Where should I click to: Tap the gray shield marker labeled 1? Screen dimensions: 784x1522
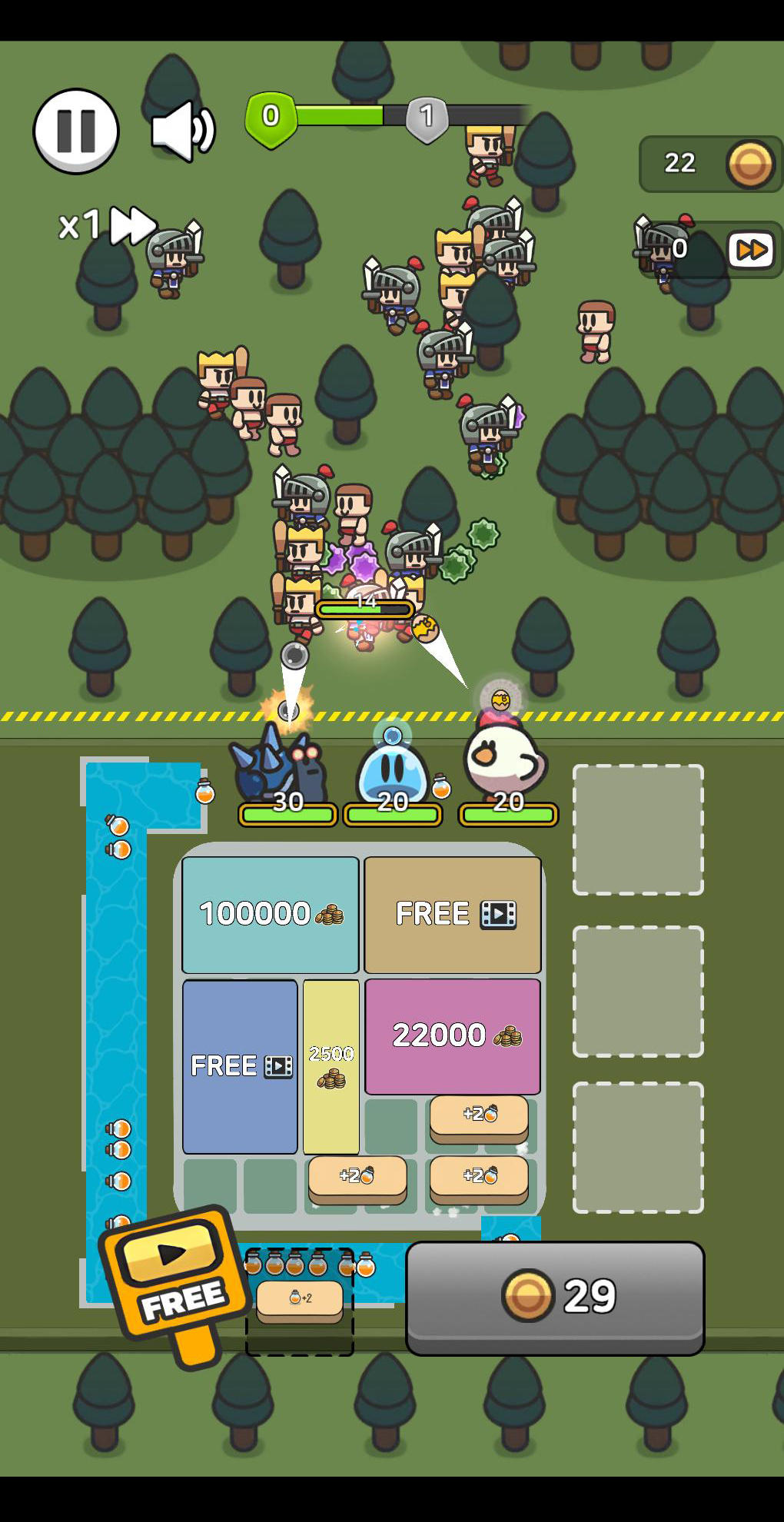pos(427,115)
